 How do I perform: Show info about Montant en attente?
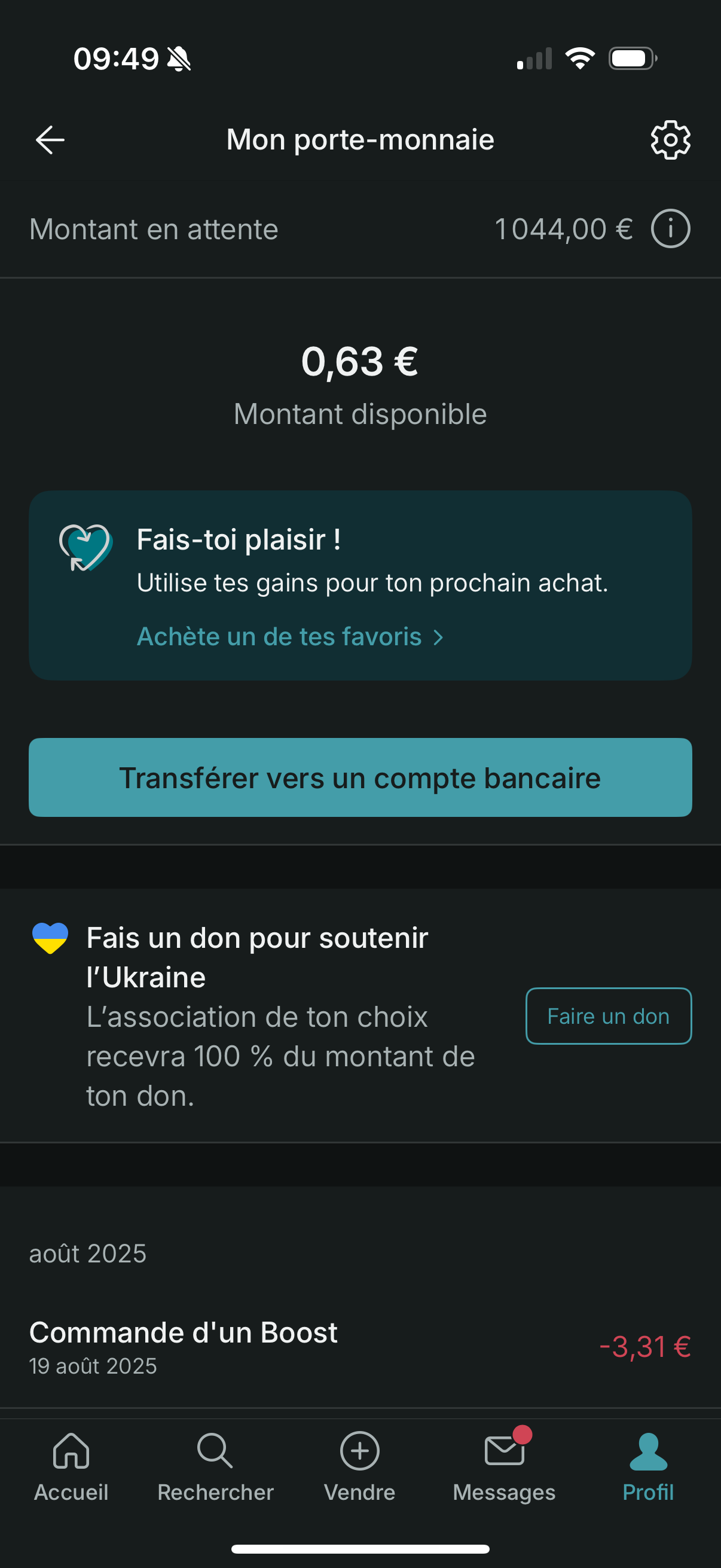coord(671,229)
